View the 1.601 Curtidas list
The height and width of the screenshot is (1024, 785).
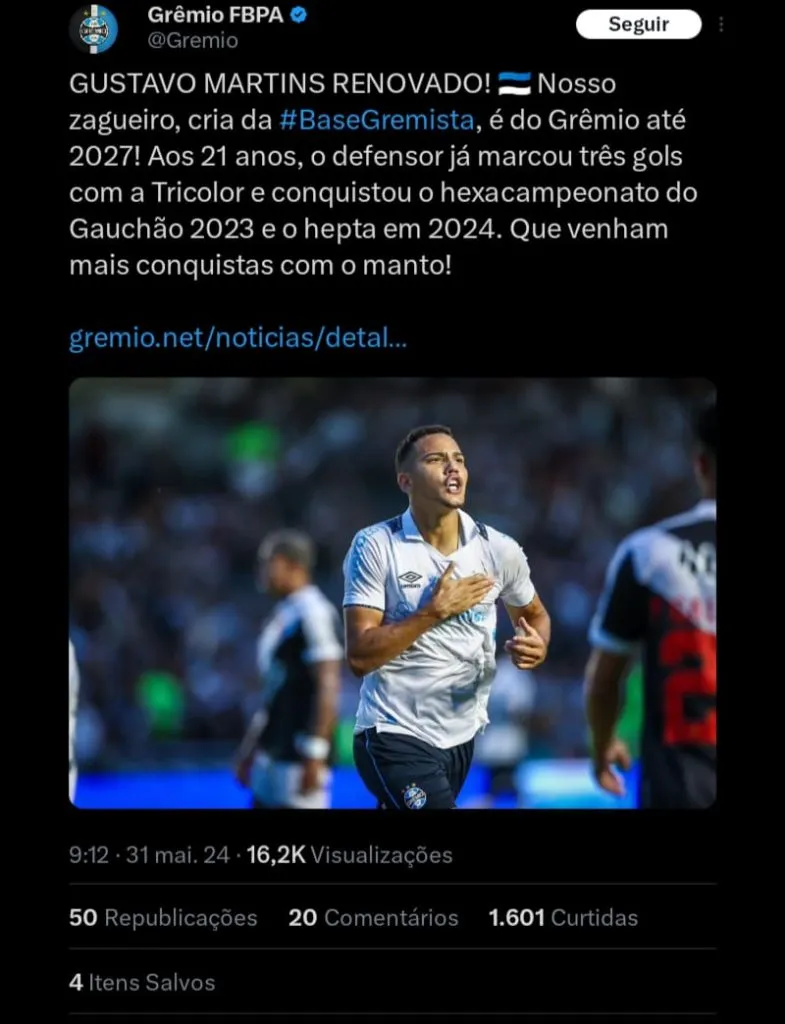point(563,918)
